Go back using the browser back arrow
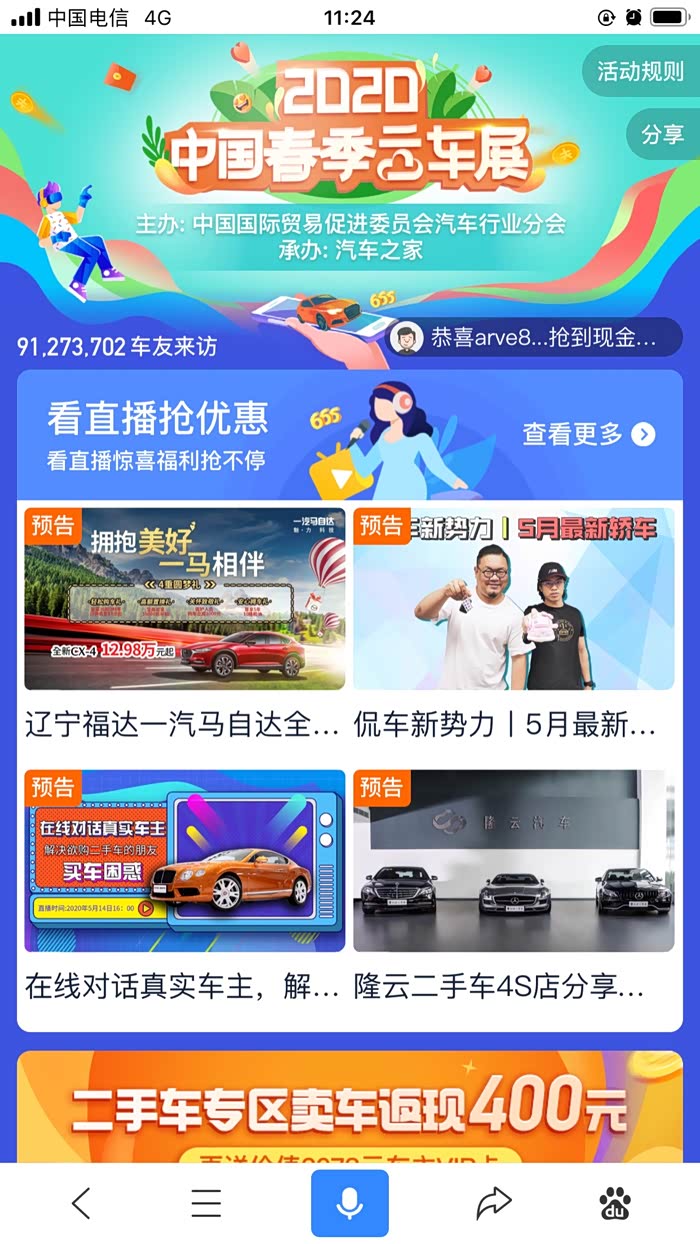The height and width of the screenshot is (1244, 700). click(x=82, y=1203)
